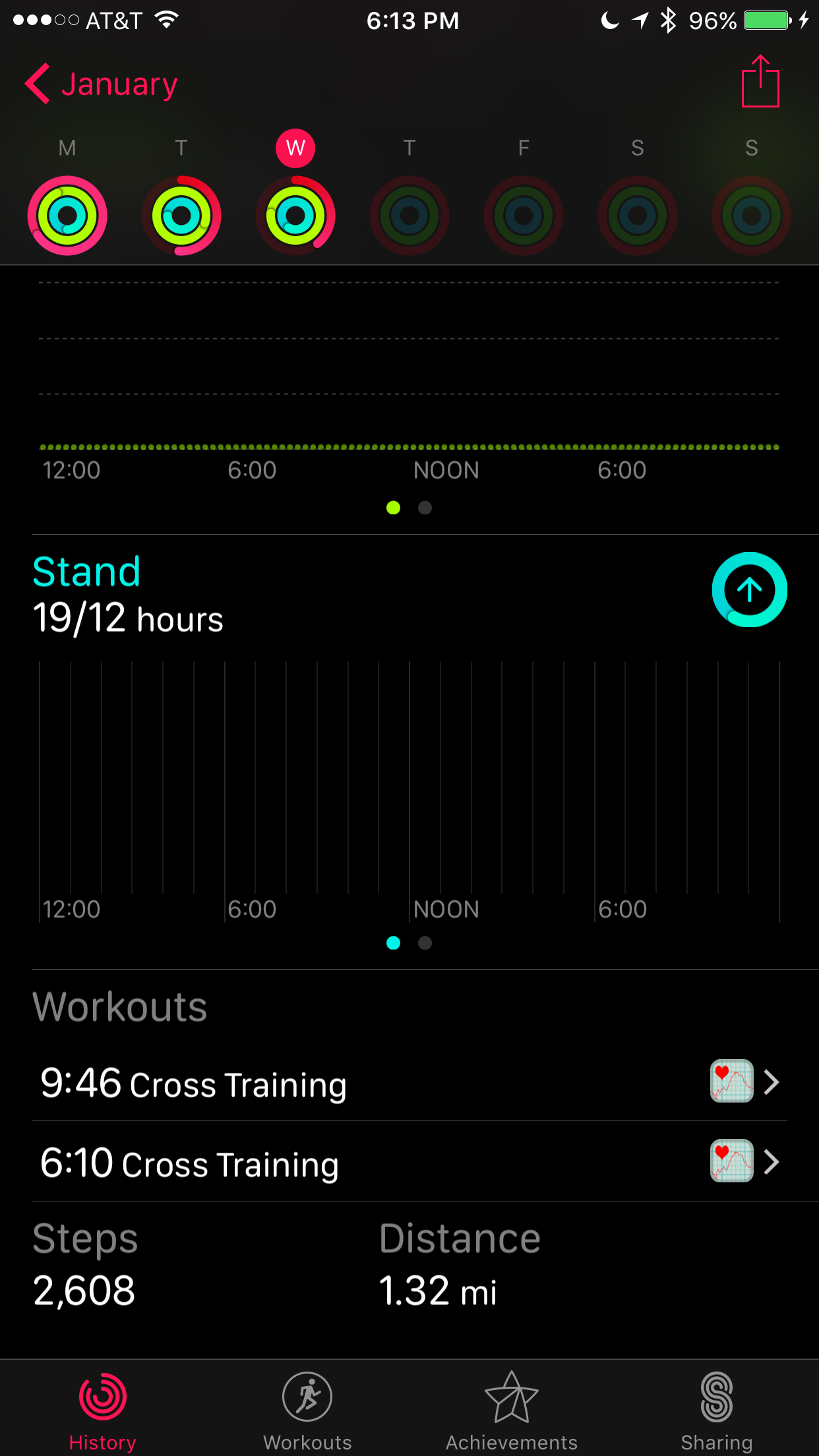819x1456 pixels.
Task: Select Wednesday's activity rings
Action: tap(295, 216)
